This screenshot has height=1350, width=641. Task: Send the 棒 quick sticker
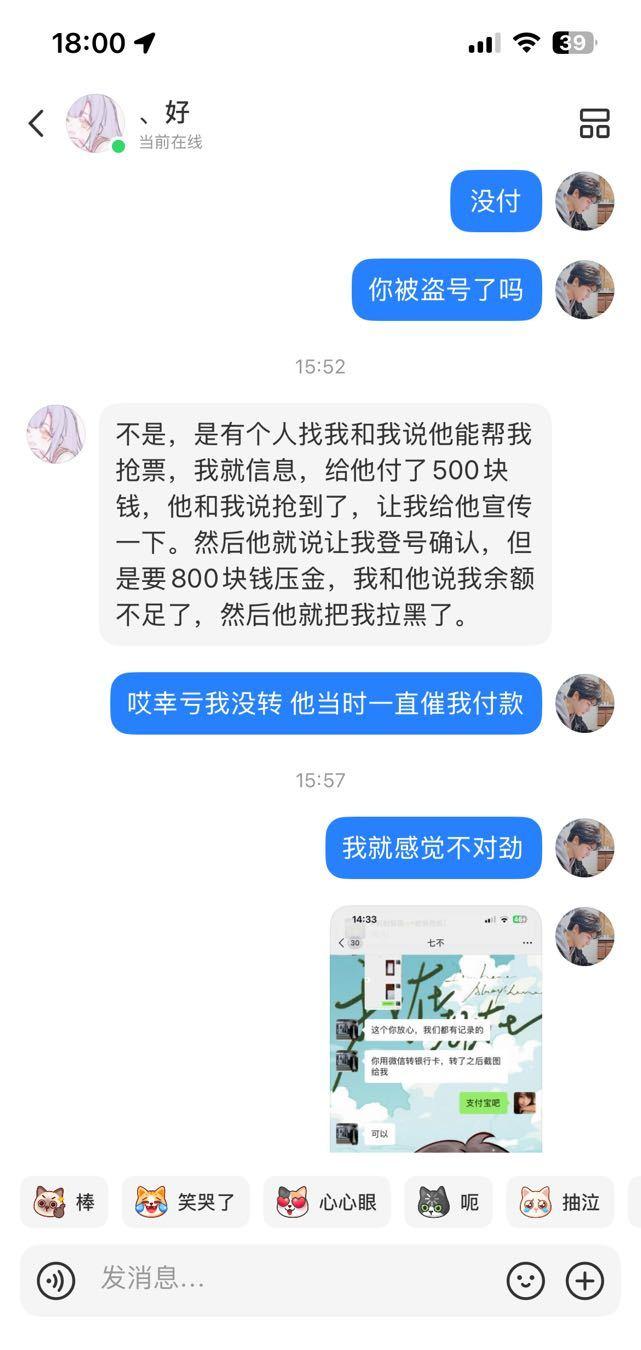click(x=65, y=1202)
